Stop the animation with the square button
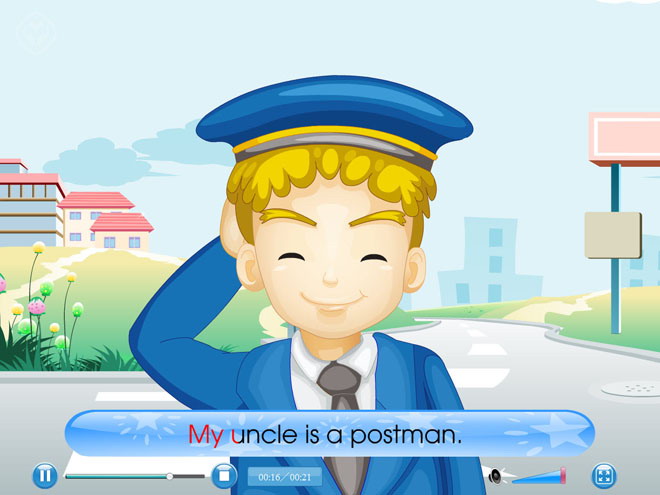This screenshot has width=660, height=495. 223,475
